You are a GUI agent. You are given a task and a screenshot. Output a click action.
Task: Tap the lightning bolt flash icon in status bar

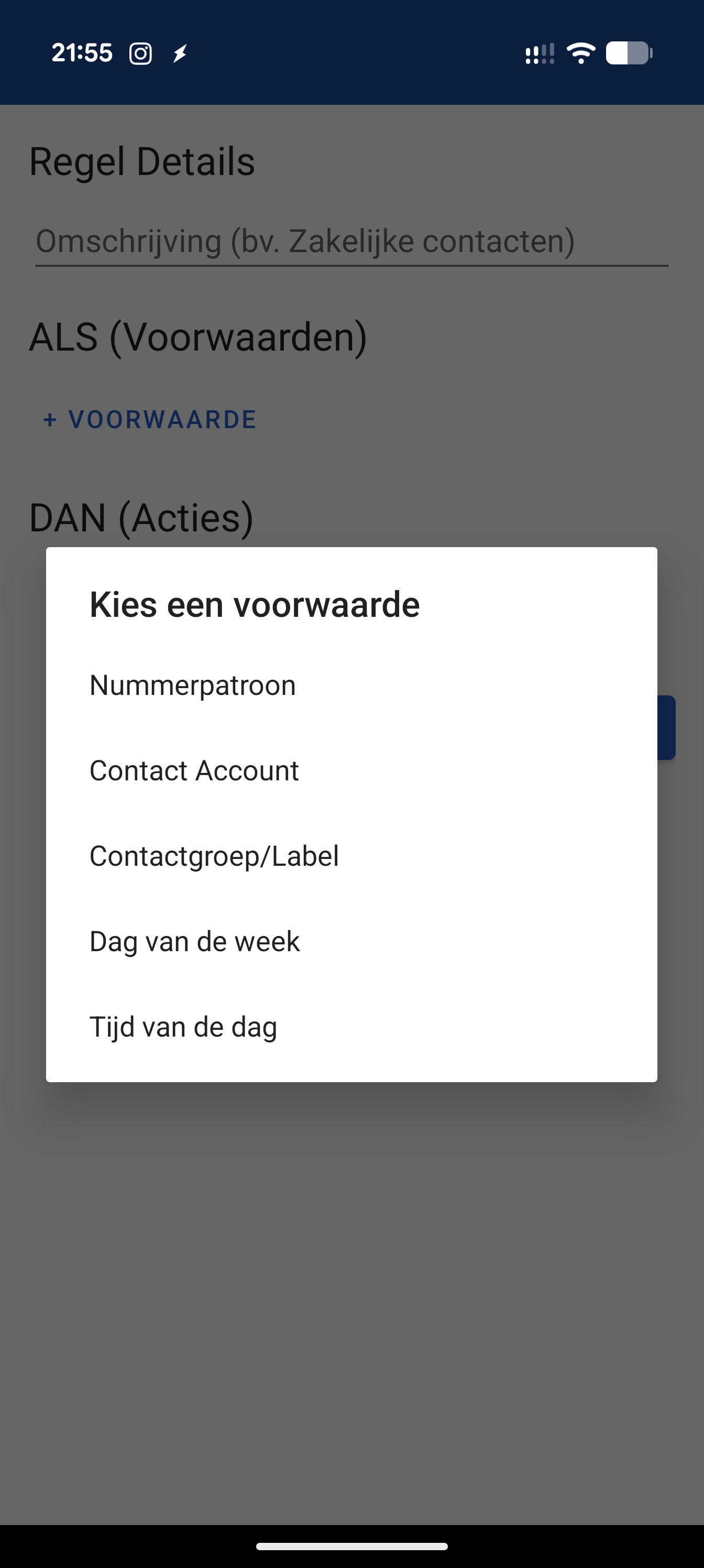(180, 53)
